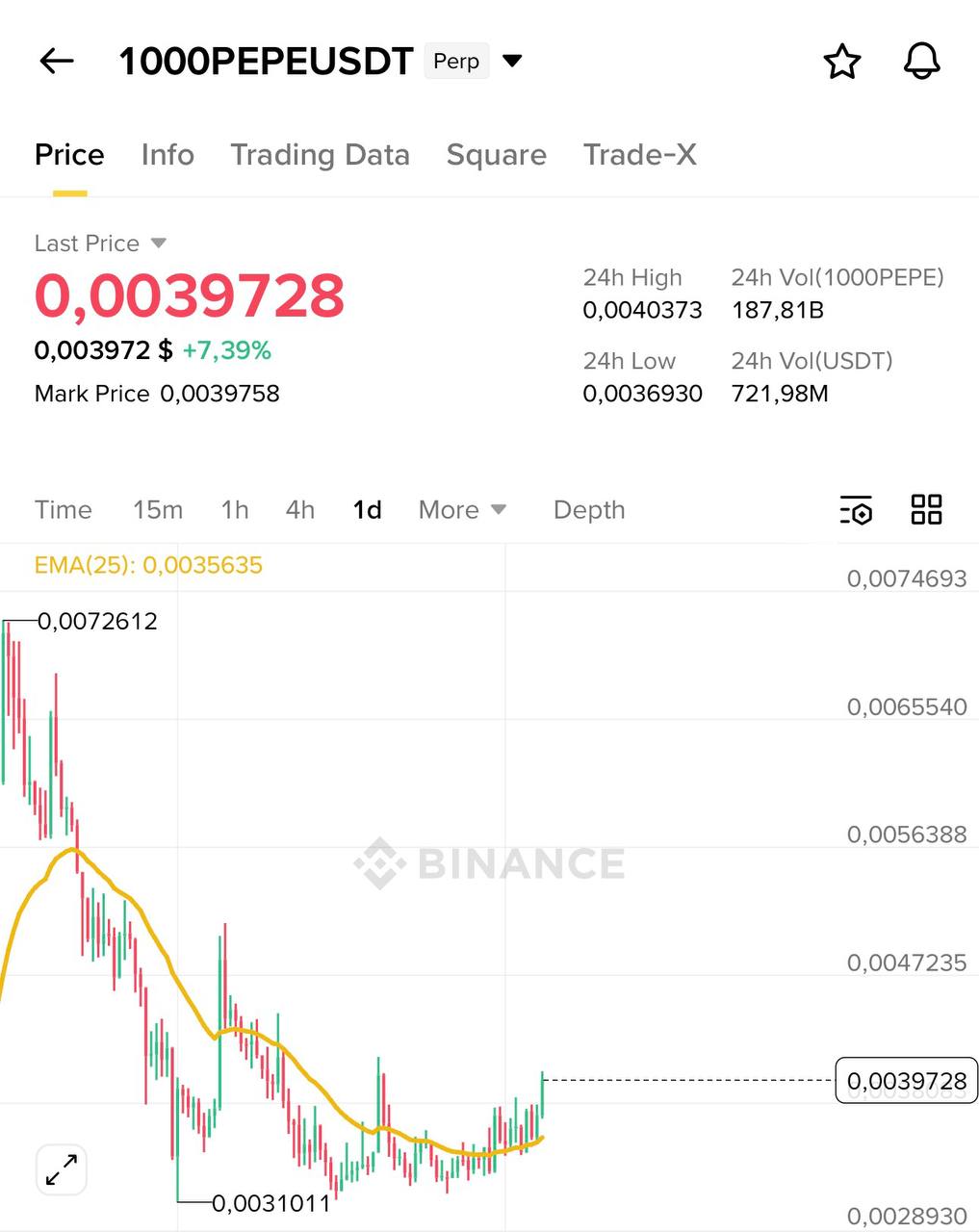
Task: Change chart interval to 4h
Action: (x=300, y=510)
